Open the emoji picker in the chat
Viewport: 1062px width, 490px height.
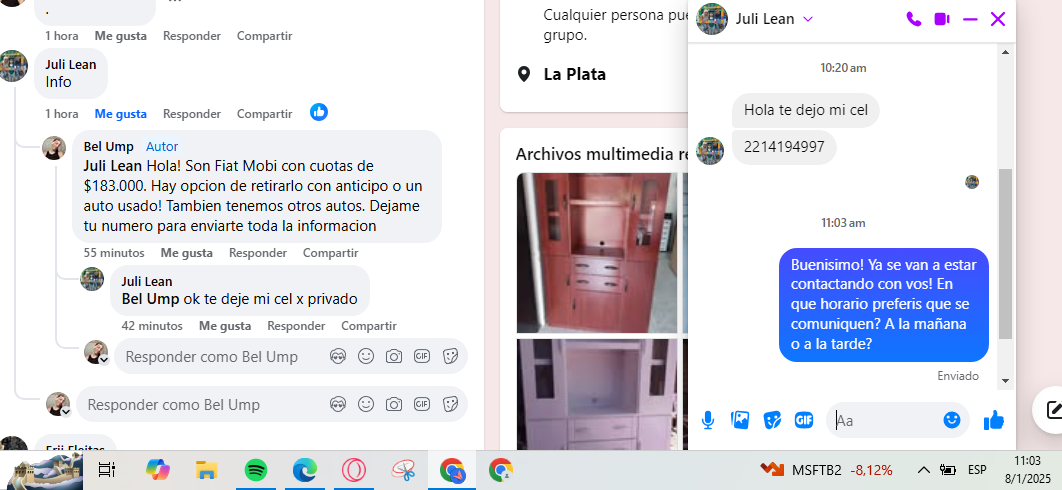pyautogui.click(x=952, y=420)
